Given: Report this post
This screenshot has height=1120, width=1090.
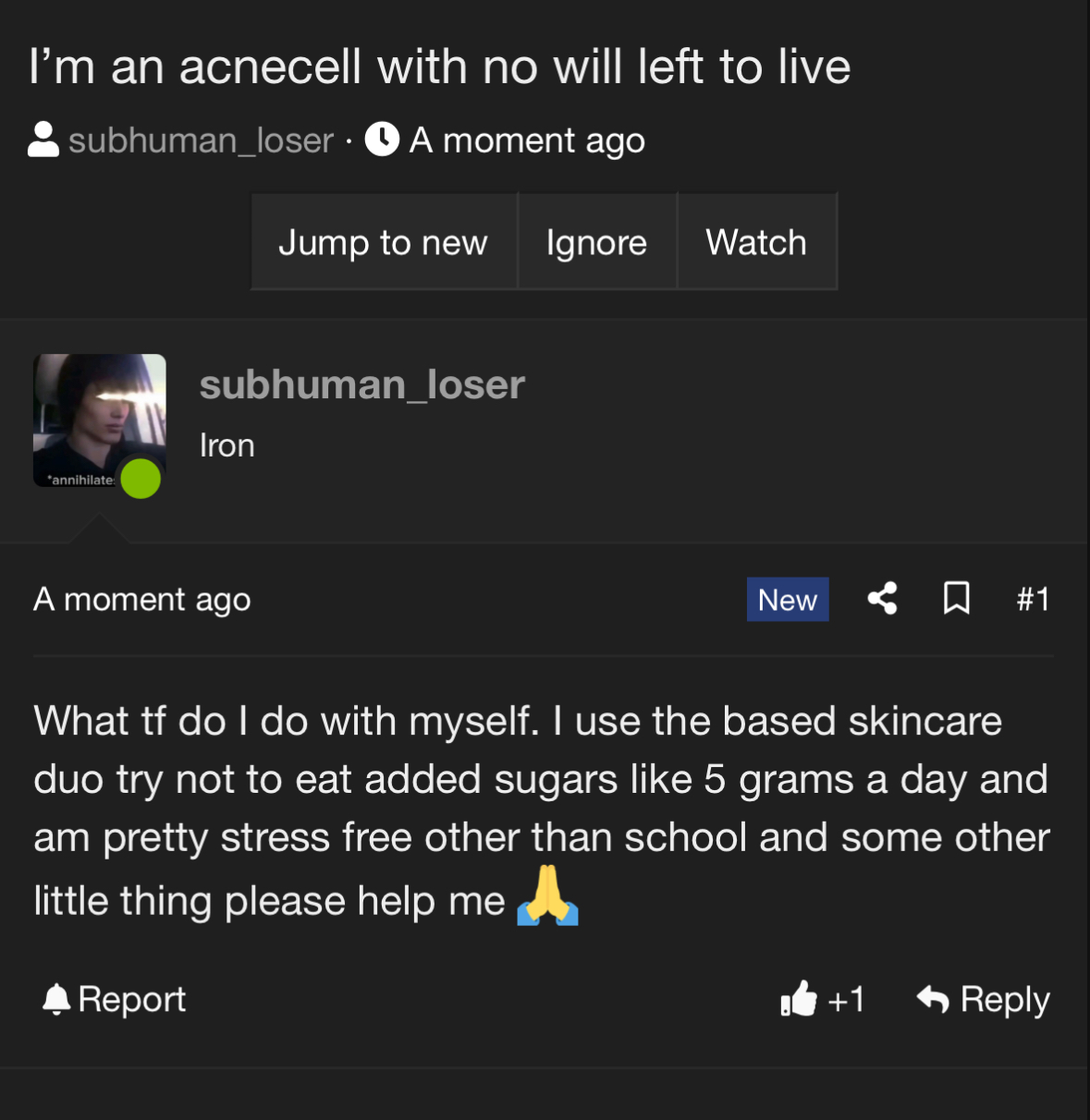Looking at the screenshot, I should tap(115, 999).
